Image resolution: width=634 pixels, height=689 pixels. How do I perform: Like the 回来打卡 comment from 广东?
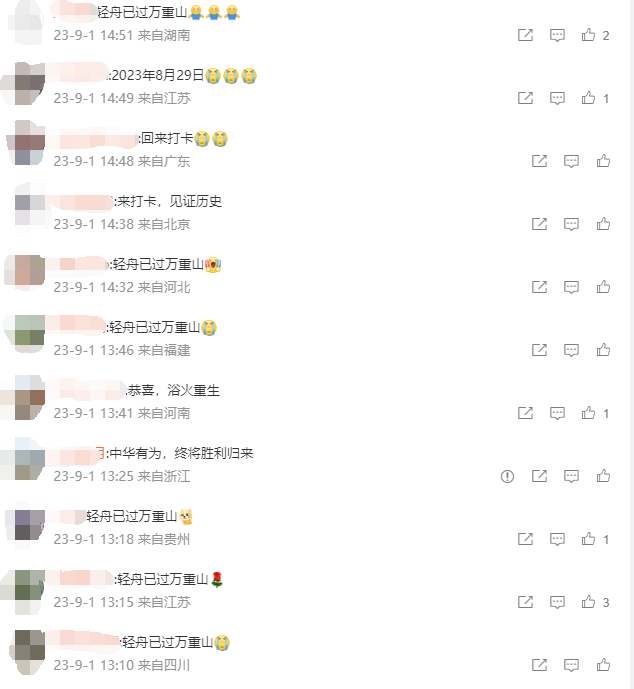pyautogui.click(x=603, y=161)
